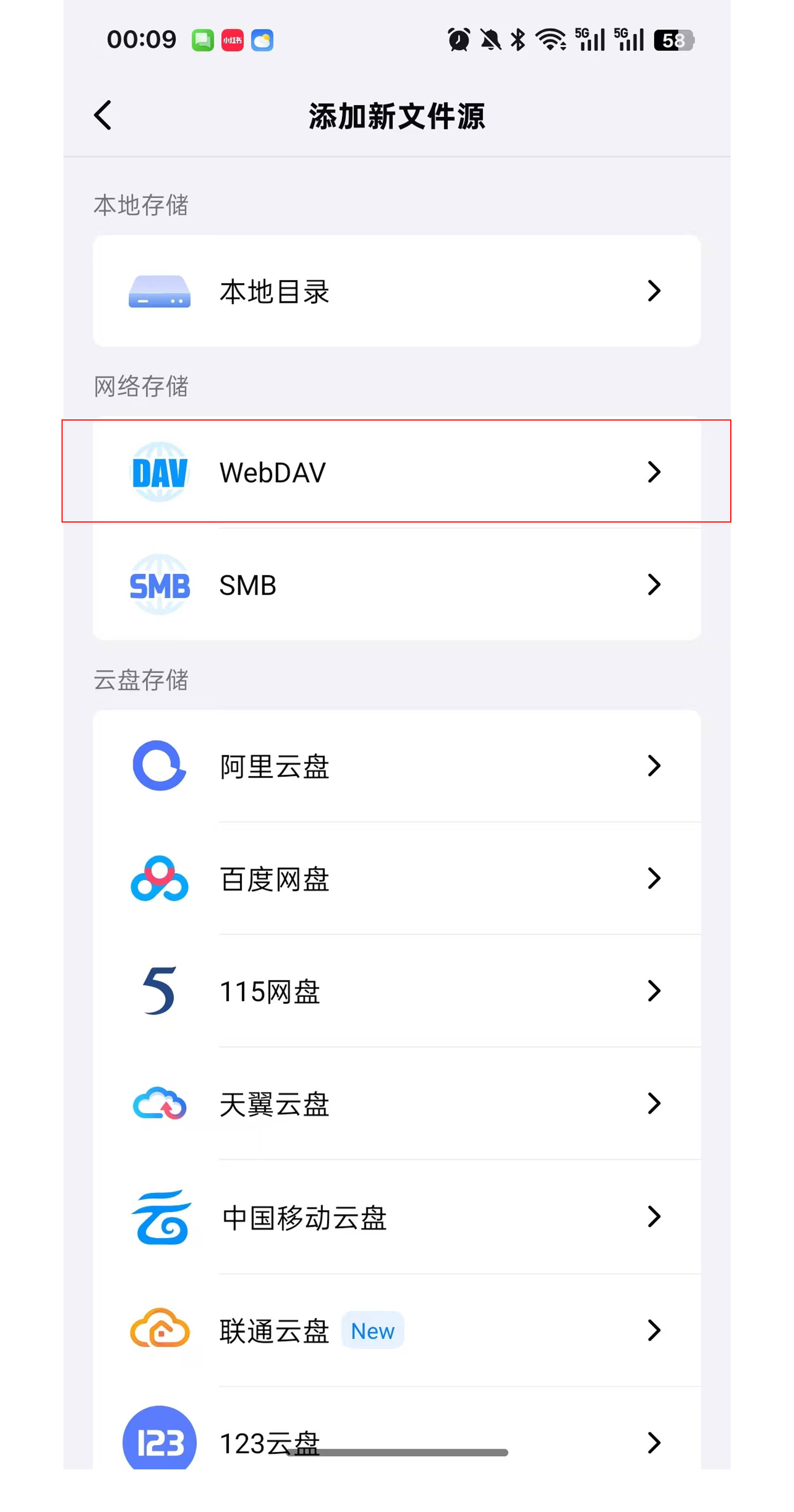Choose SMB network storage
Image resolution: width=794 pixels, height=1512 pixels.
(396, 584)
